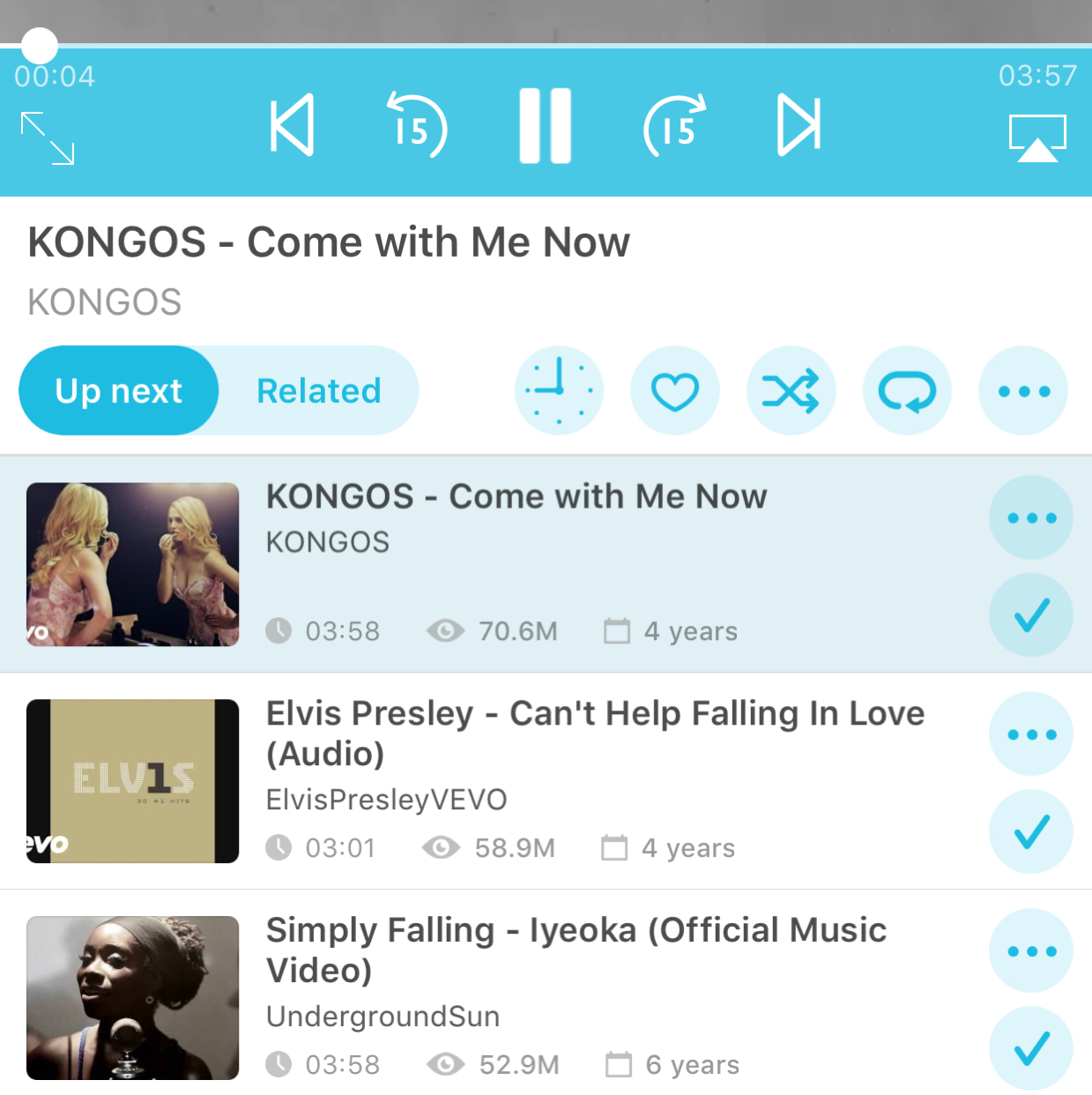Switch to the Related tab
This screenshot has height=1095, width=1092.
point(318,391)
